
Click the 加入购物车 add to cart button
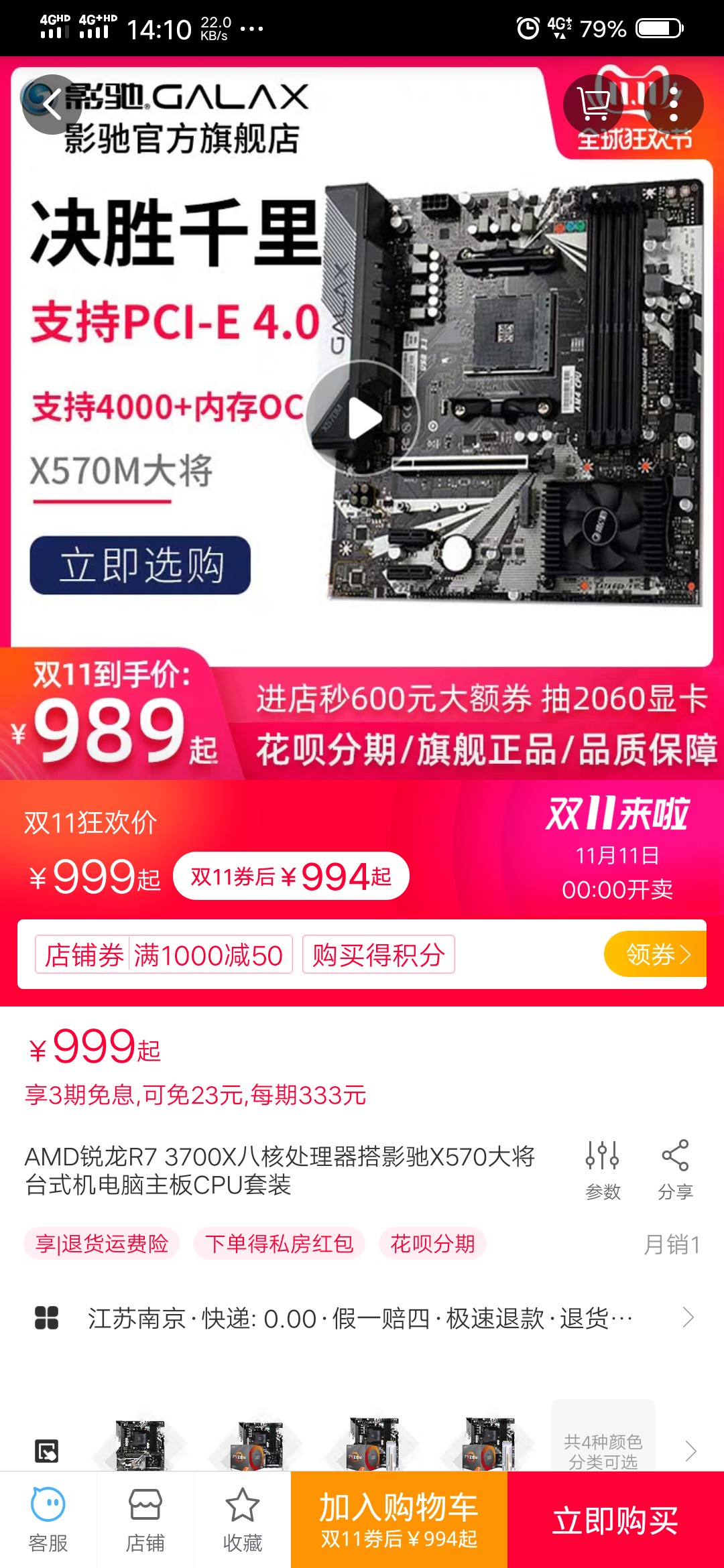tap(398, 1521)
